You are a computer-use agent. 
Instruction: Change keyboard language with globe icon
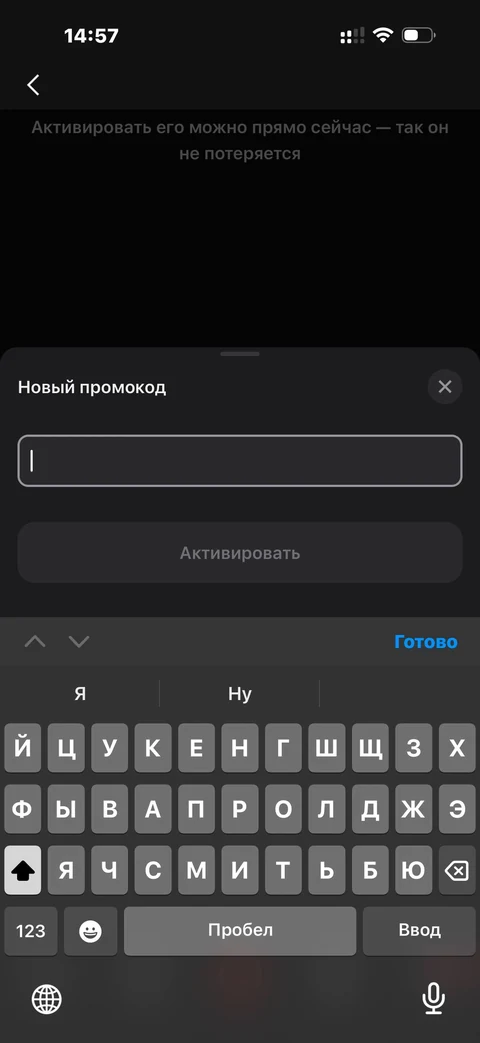point(47,999)
